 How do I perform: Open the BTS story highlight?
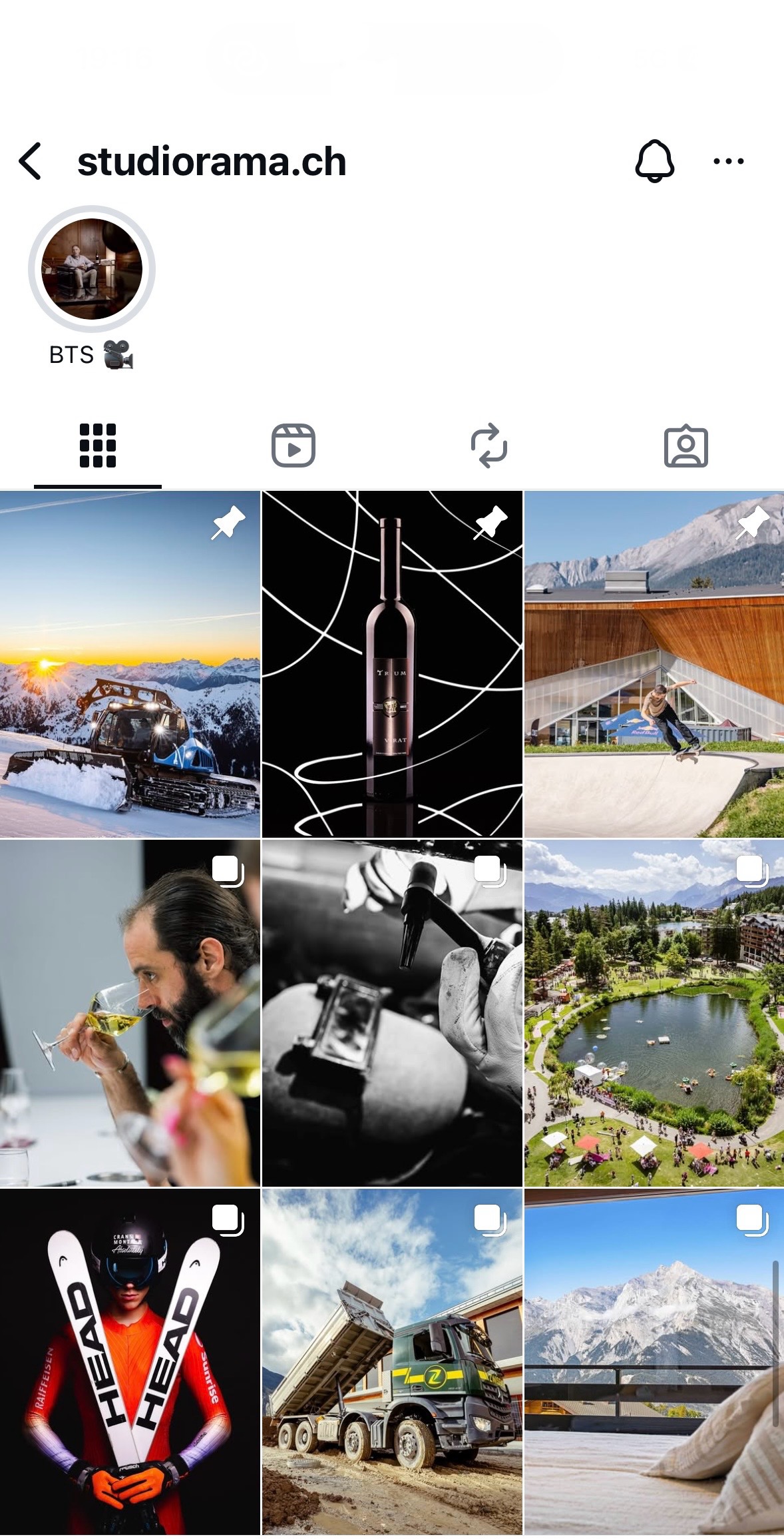click(x=92, y=269)
